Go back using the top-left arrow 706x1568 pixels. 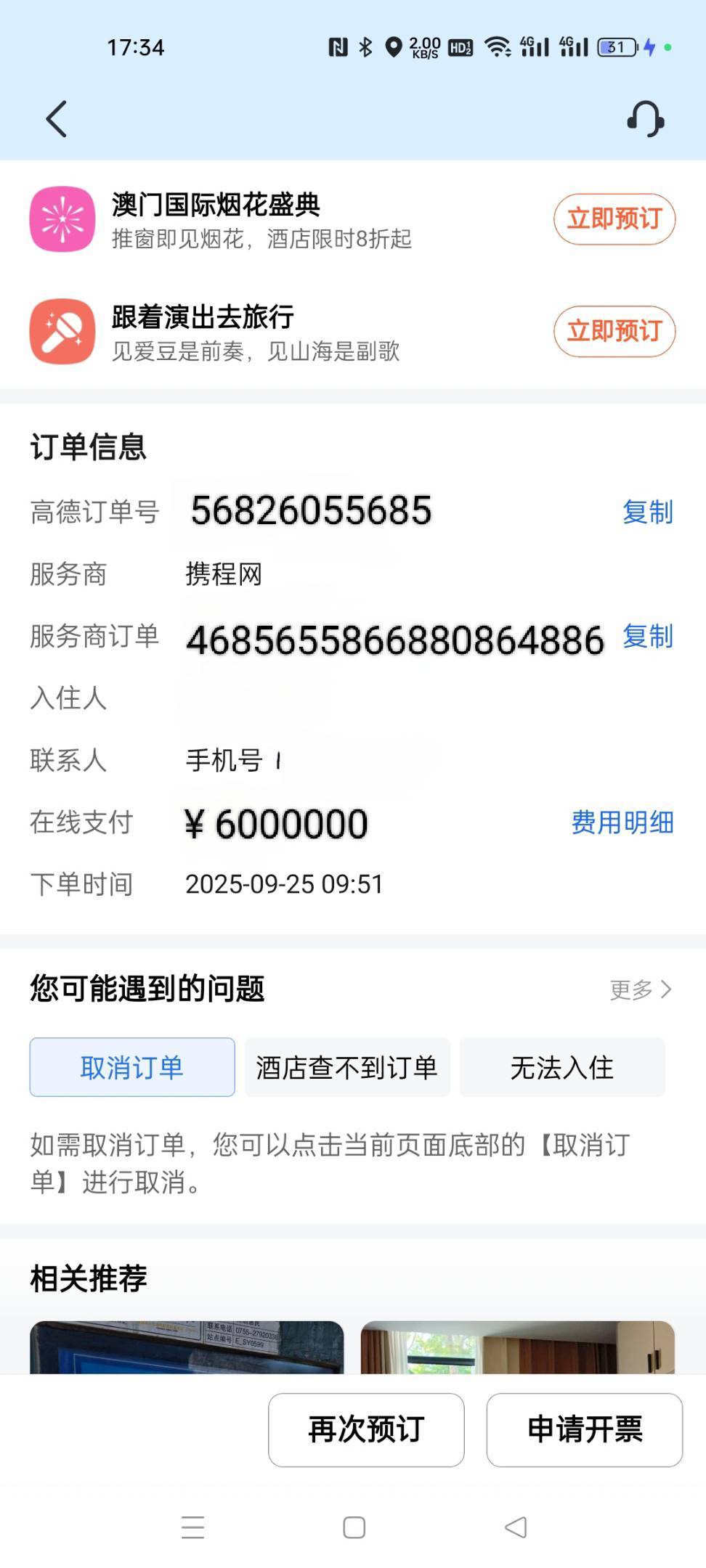(57, 119)
